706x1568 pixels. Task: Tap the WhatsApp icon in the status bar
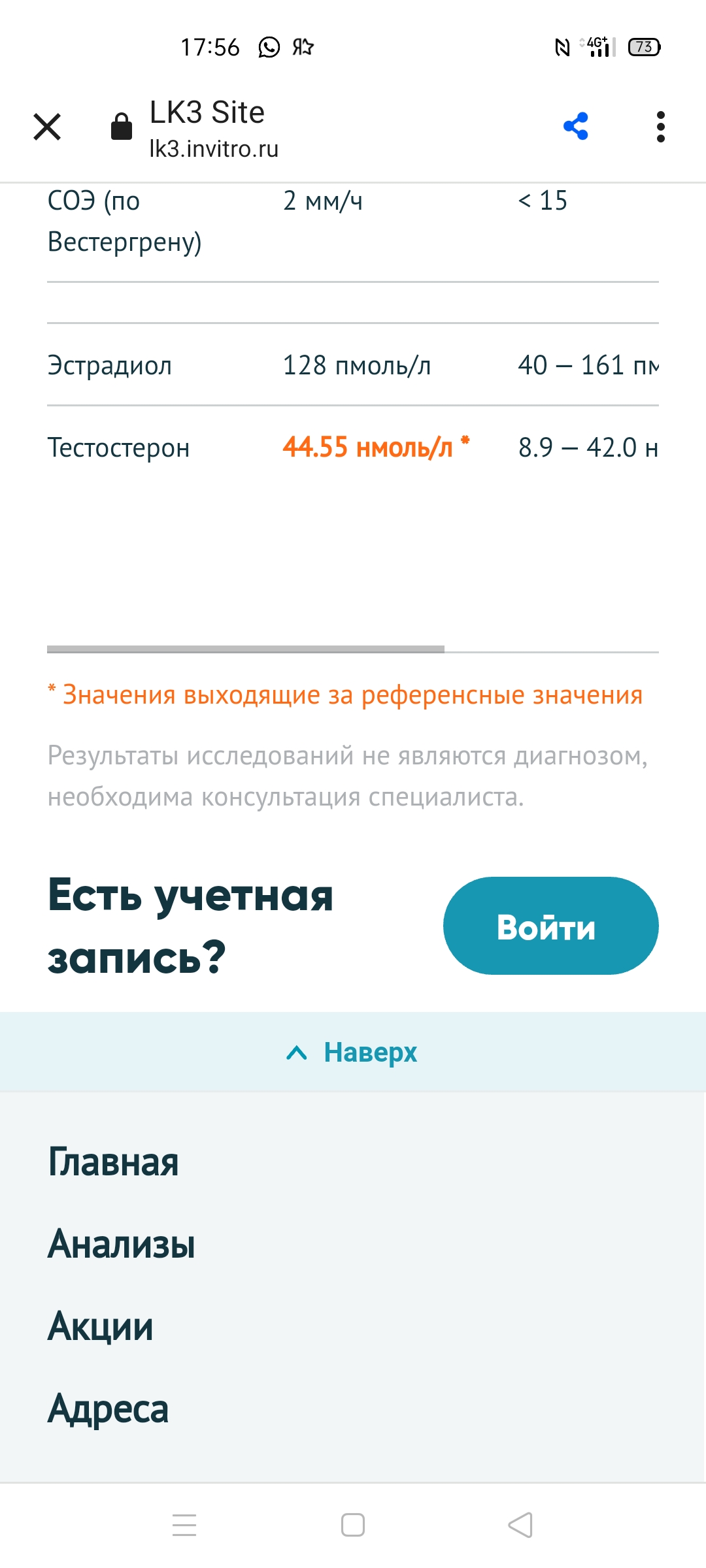point(269,47)
